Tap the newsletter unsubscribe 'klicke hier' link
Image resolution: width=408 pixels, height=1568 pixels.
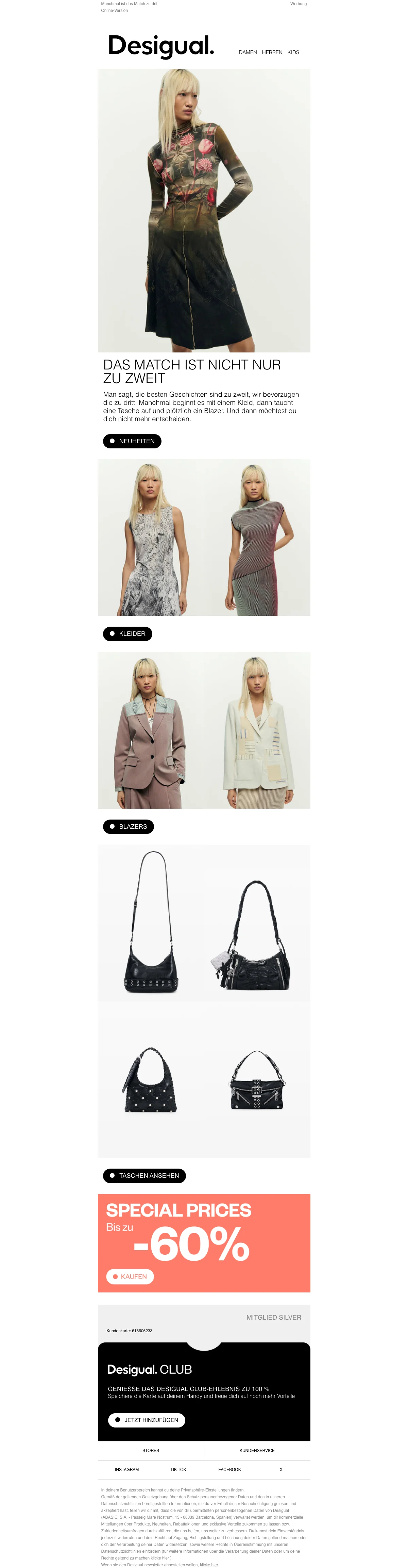point(208,1564)
